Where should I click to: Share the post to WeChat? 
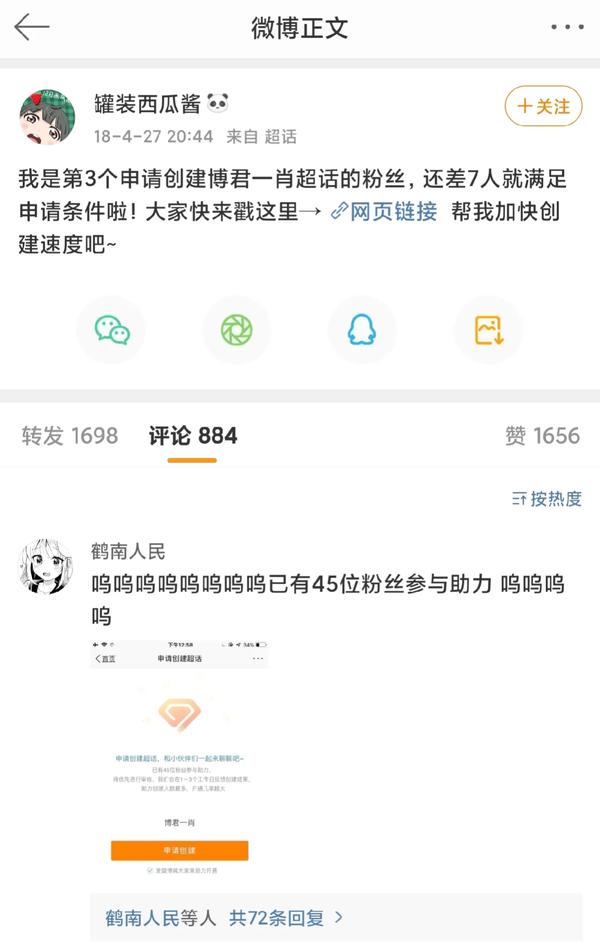coord(112,330)
